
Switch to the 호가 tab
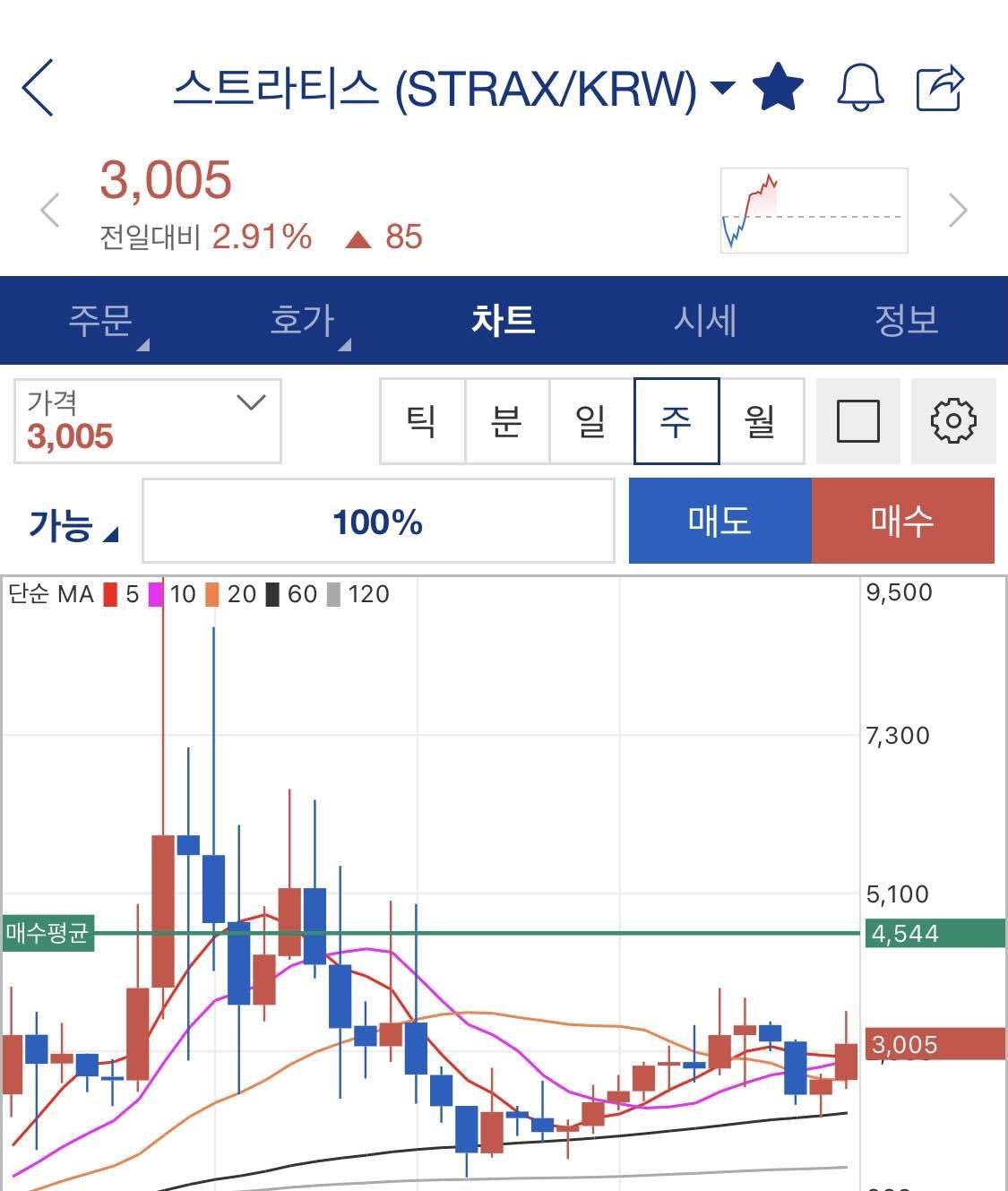pos(302,321)
